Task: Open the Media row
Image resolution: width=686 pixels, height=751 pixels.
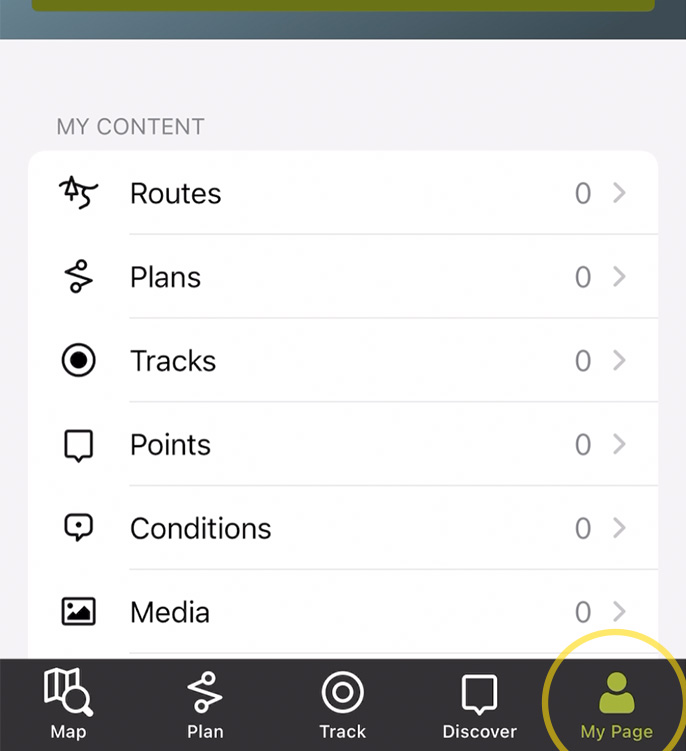Action: tap(342, 612)
